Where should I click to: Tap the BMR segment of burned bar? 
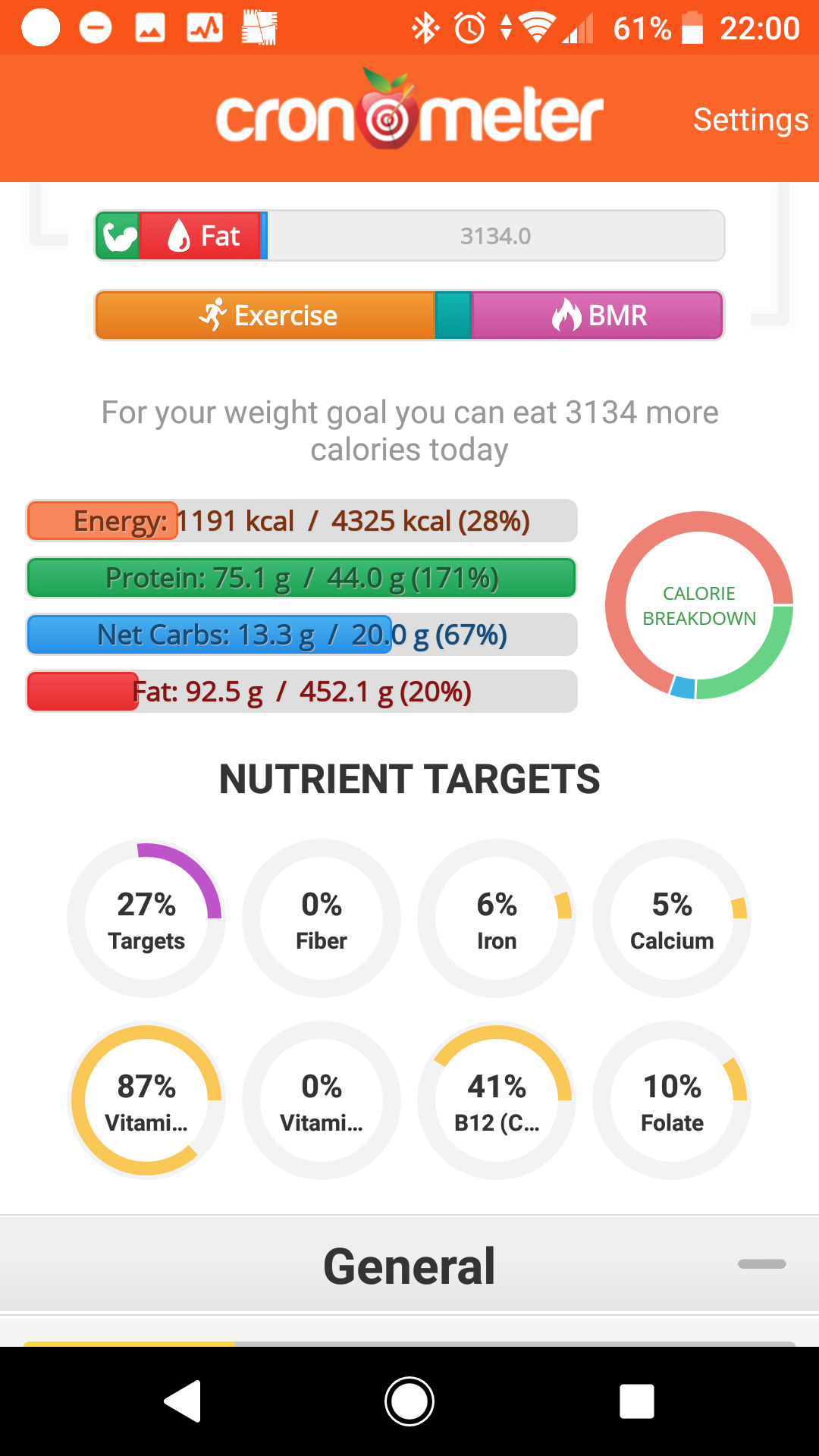pos(597,315)
